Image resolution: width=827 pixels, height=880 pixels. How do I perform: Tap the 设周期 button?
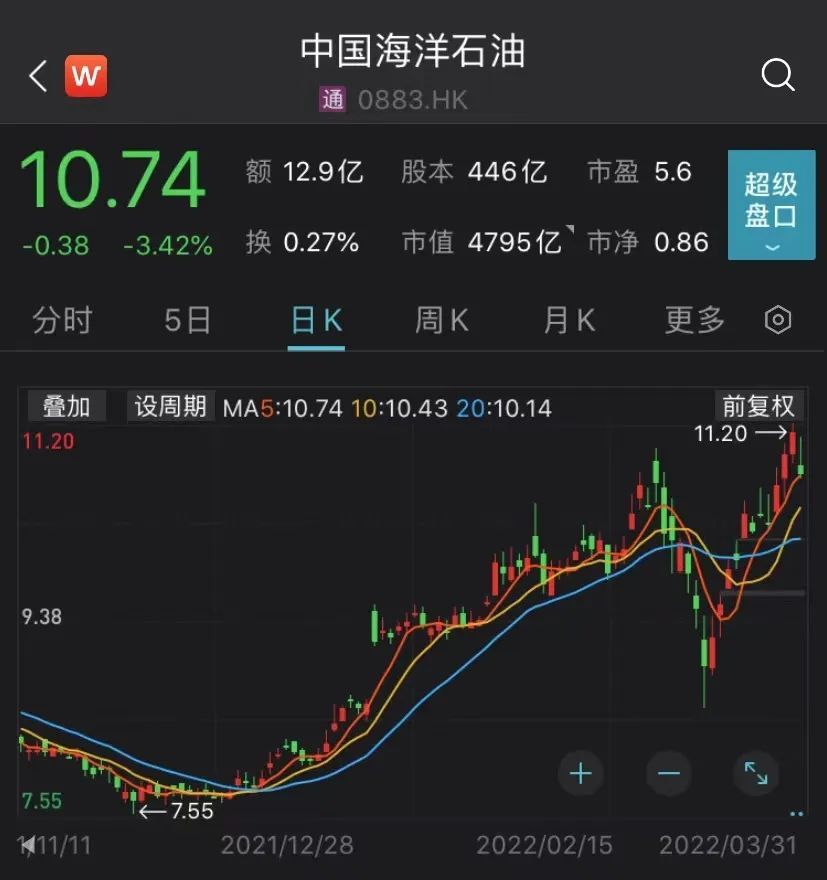tap(171, 406)
